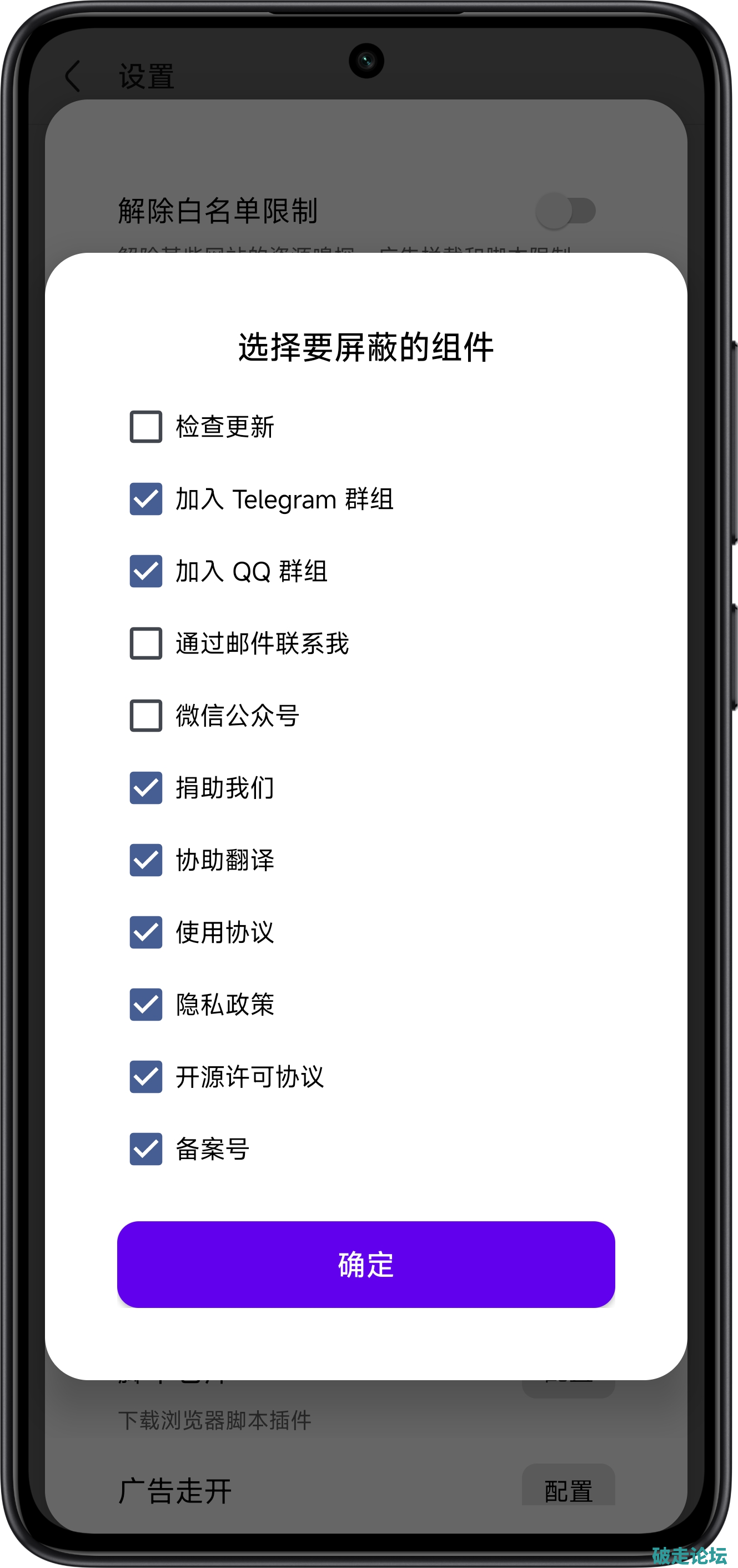Uncheck 备案号 checkbox
Image resolution: width=738 pixels, height=1568 pixels.
(x=146, y=1149)
